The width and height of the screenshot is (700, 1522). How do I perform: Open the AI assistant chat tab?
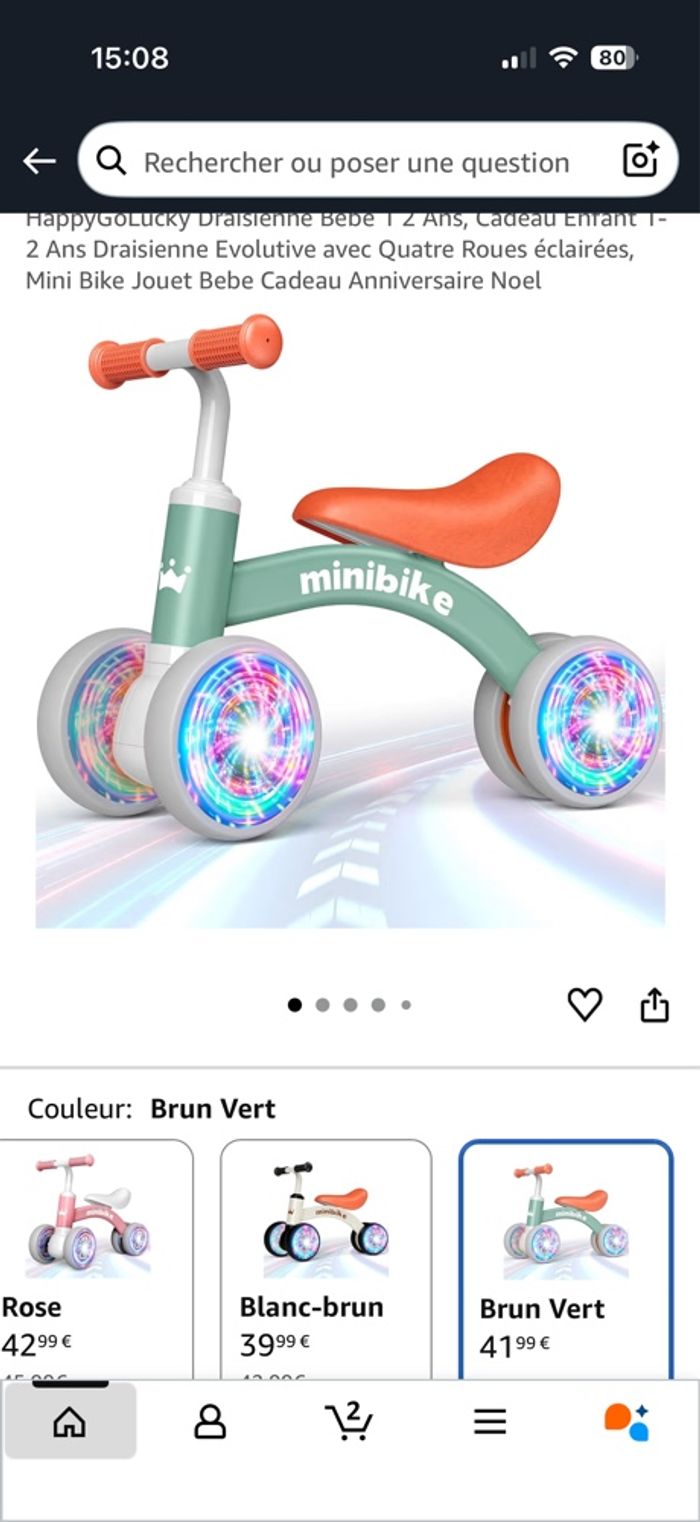(627, 1421)
